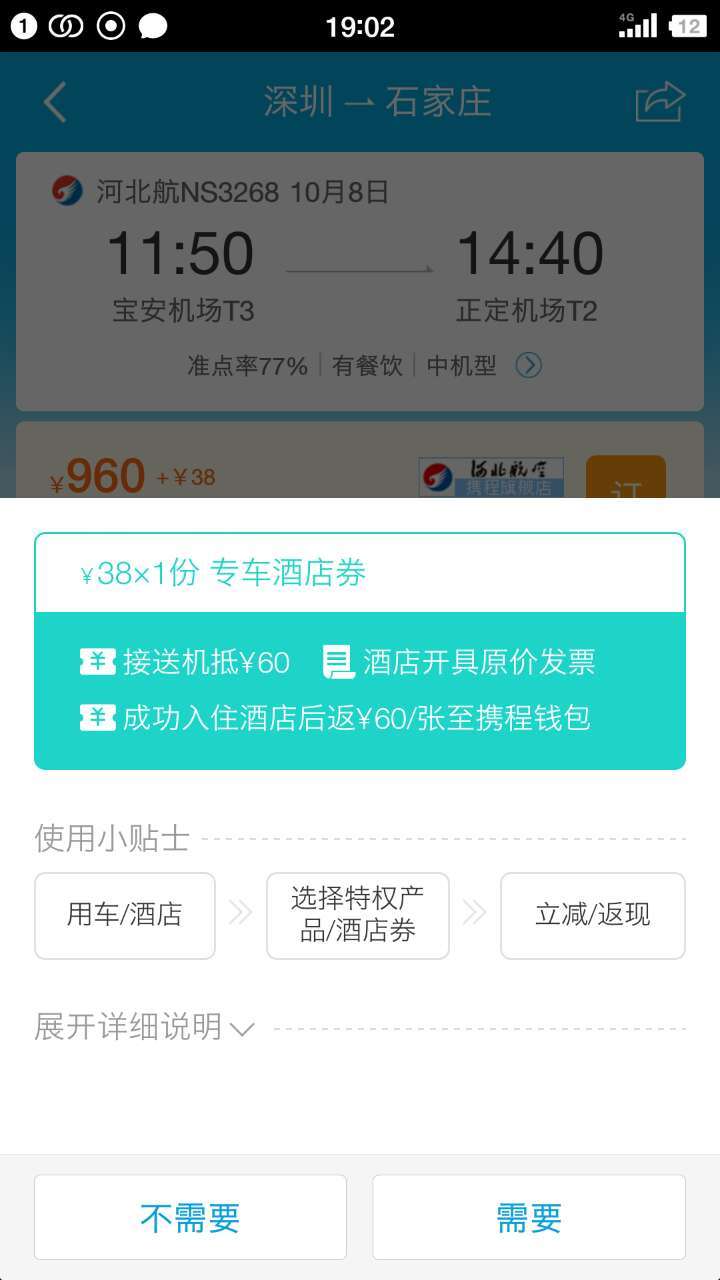Open flight details arrow beside 中机型
The height and width of the screenshot is (1280, 720).
[528, 366]
